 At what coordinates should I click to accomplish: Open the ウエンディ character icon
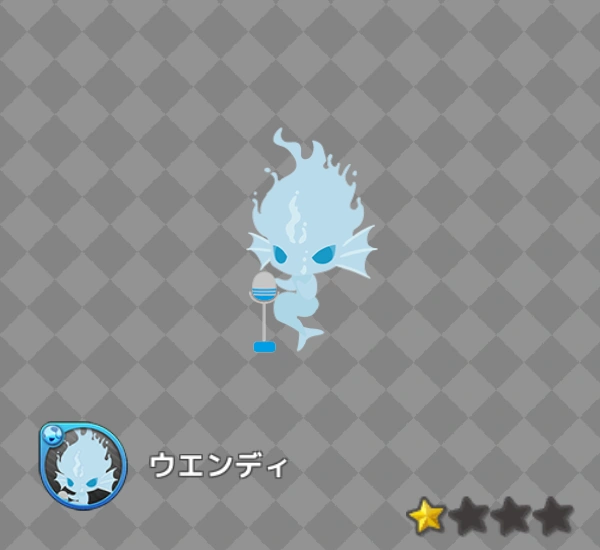83,466
